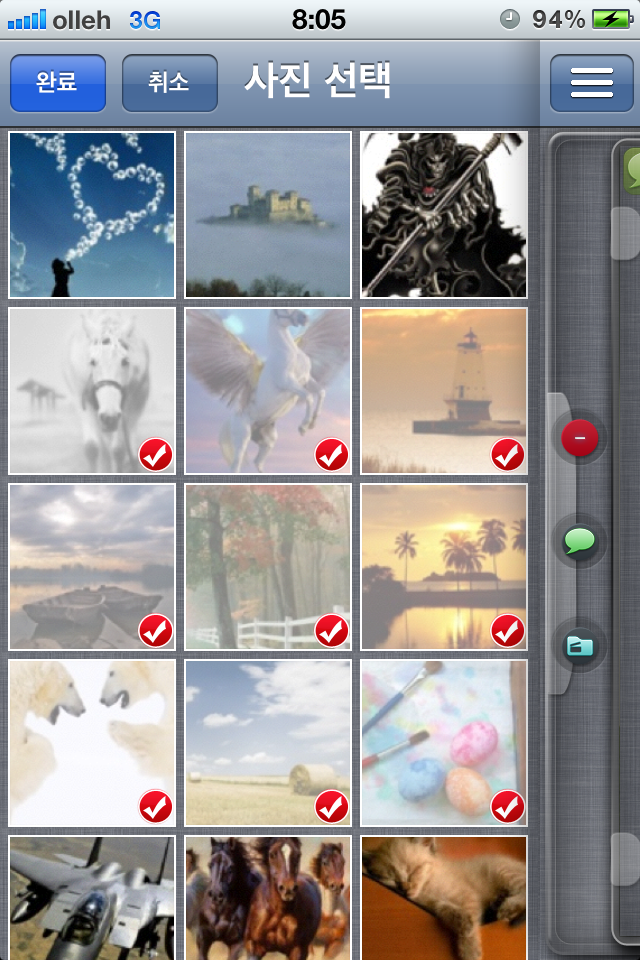640x960 pixels.
Task: Deselect the lighthouse photo
Action: [444, 391]
